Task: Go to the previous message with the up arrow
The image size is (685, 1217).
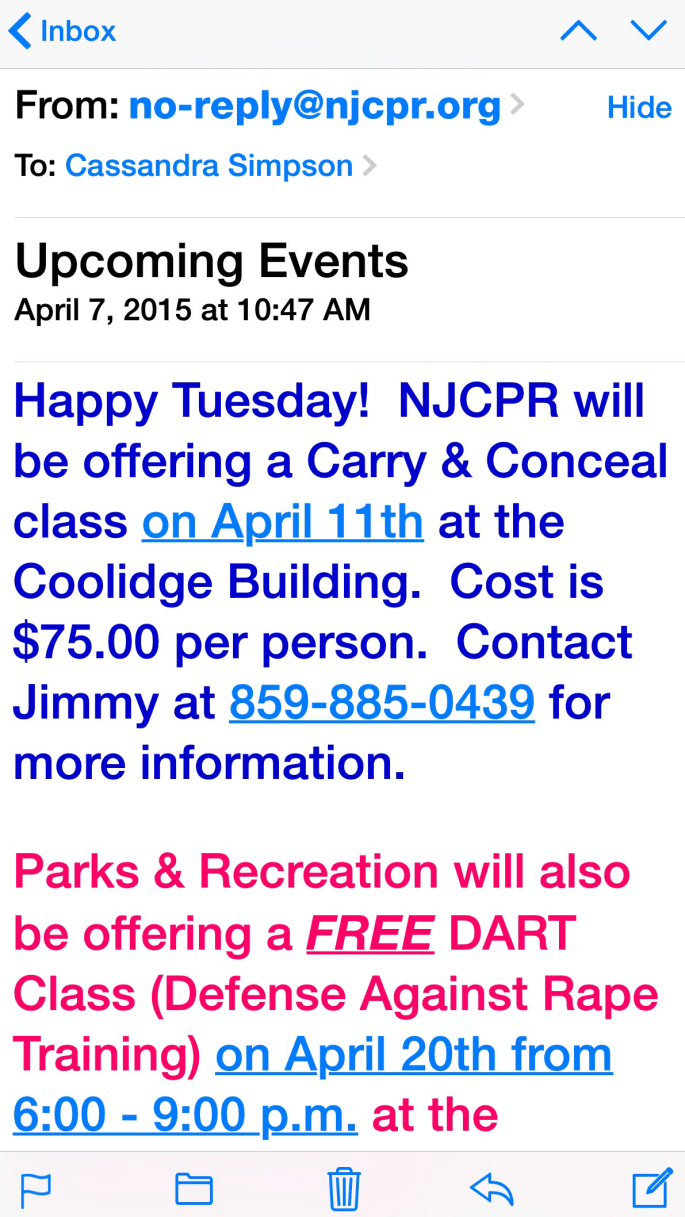Action: coord(578,31)
